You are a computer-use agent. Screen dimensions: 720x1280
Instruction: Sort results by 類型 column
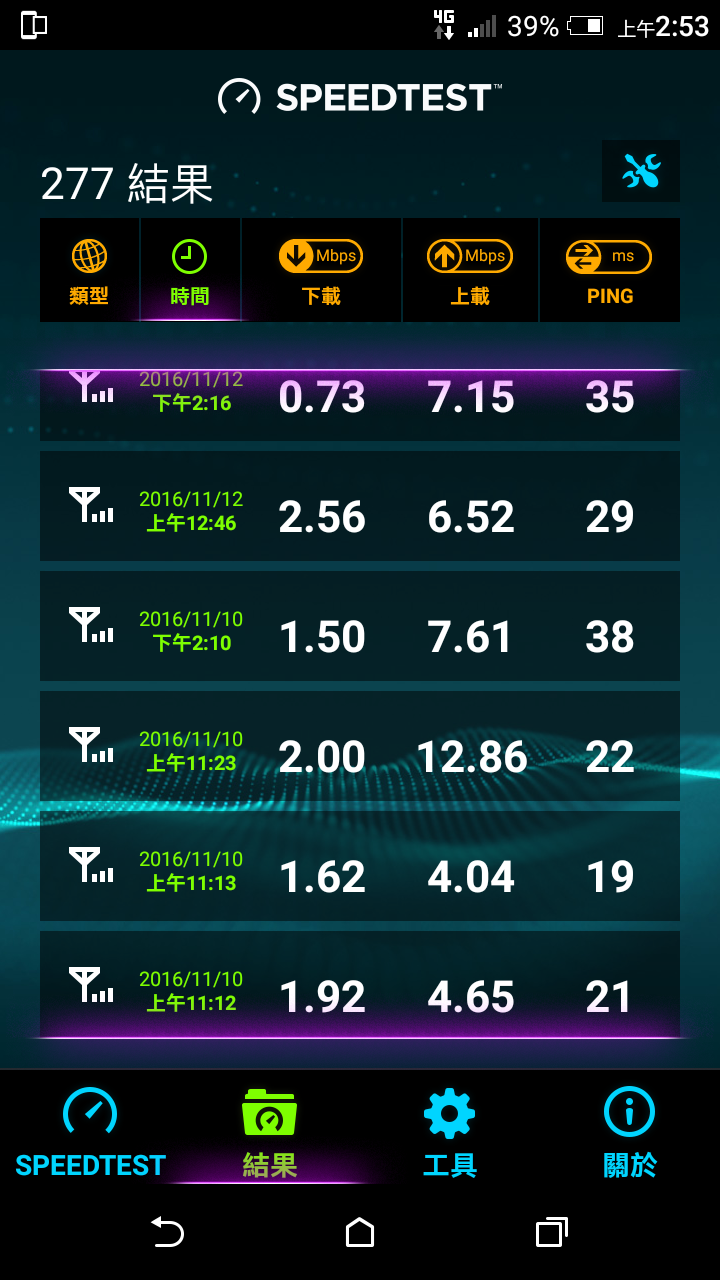coord(89,271)
